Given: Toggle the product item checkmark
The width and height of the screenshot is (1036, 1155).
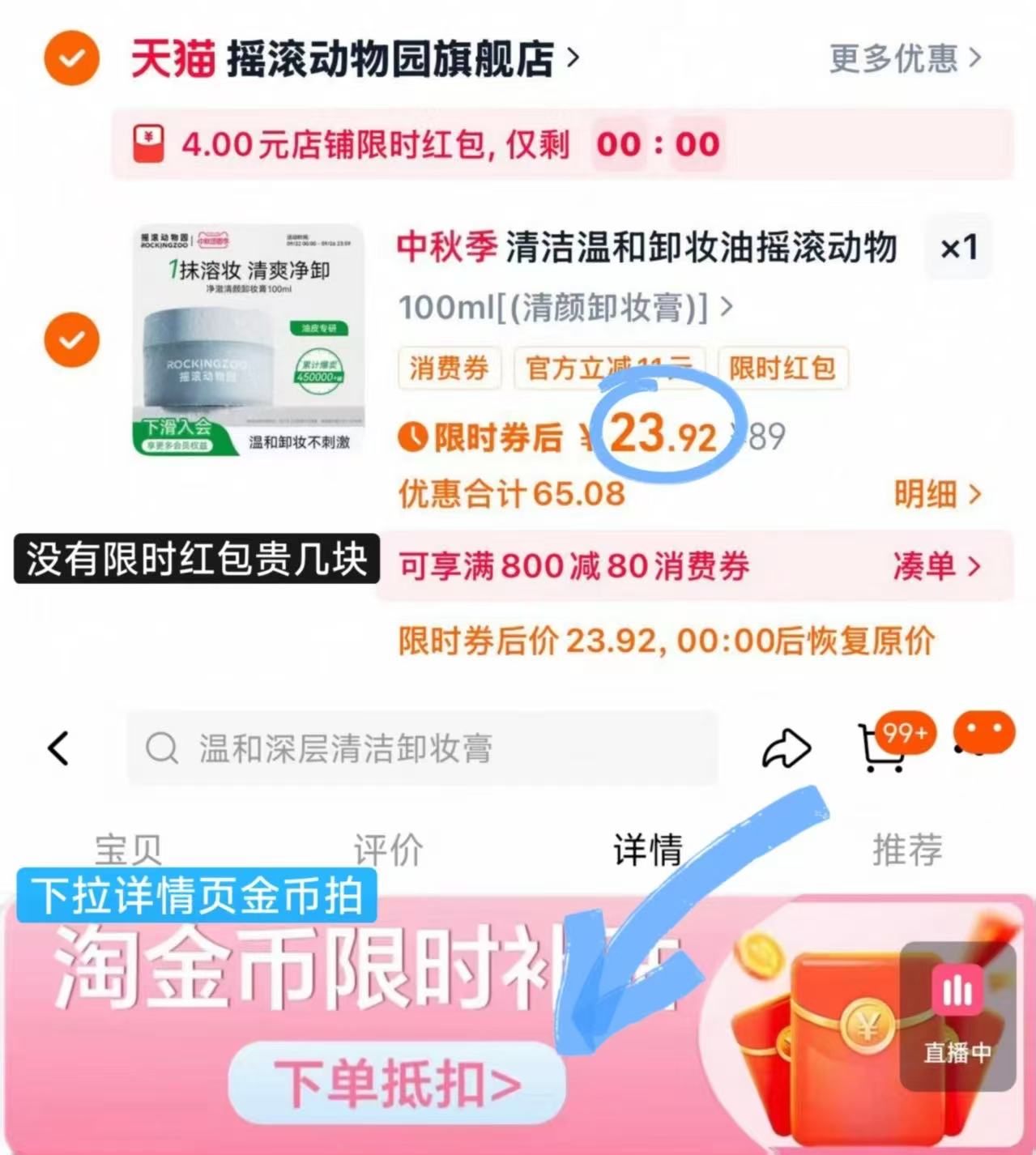Looking at the screenshot, I should click(70, 338).
